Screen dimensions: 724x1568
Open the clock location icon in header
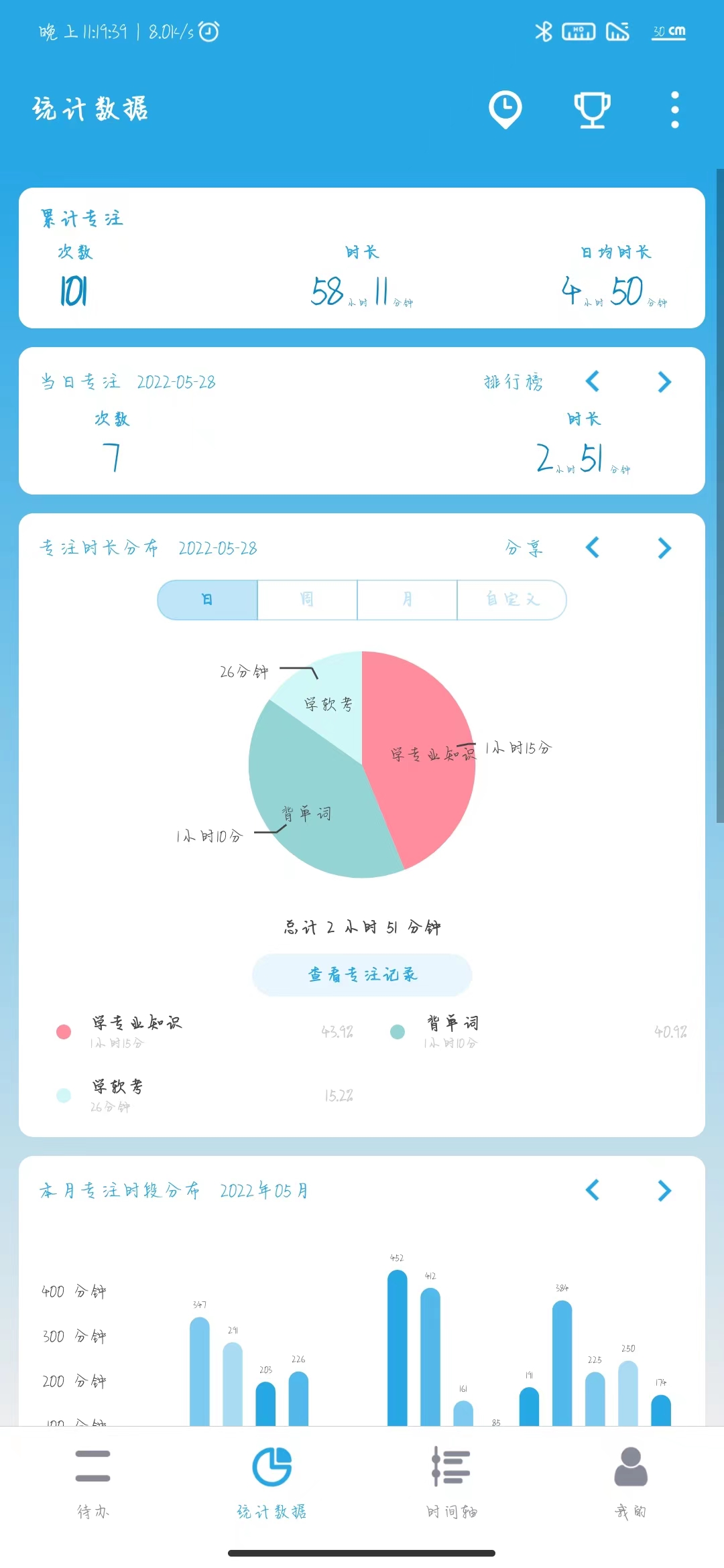(x=505, y=109)
